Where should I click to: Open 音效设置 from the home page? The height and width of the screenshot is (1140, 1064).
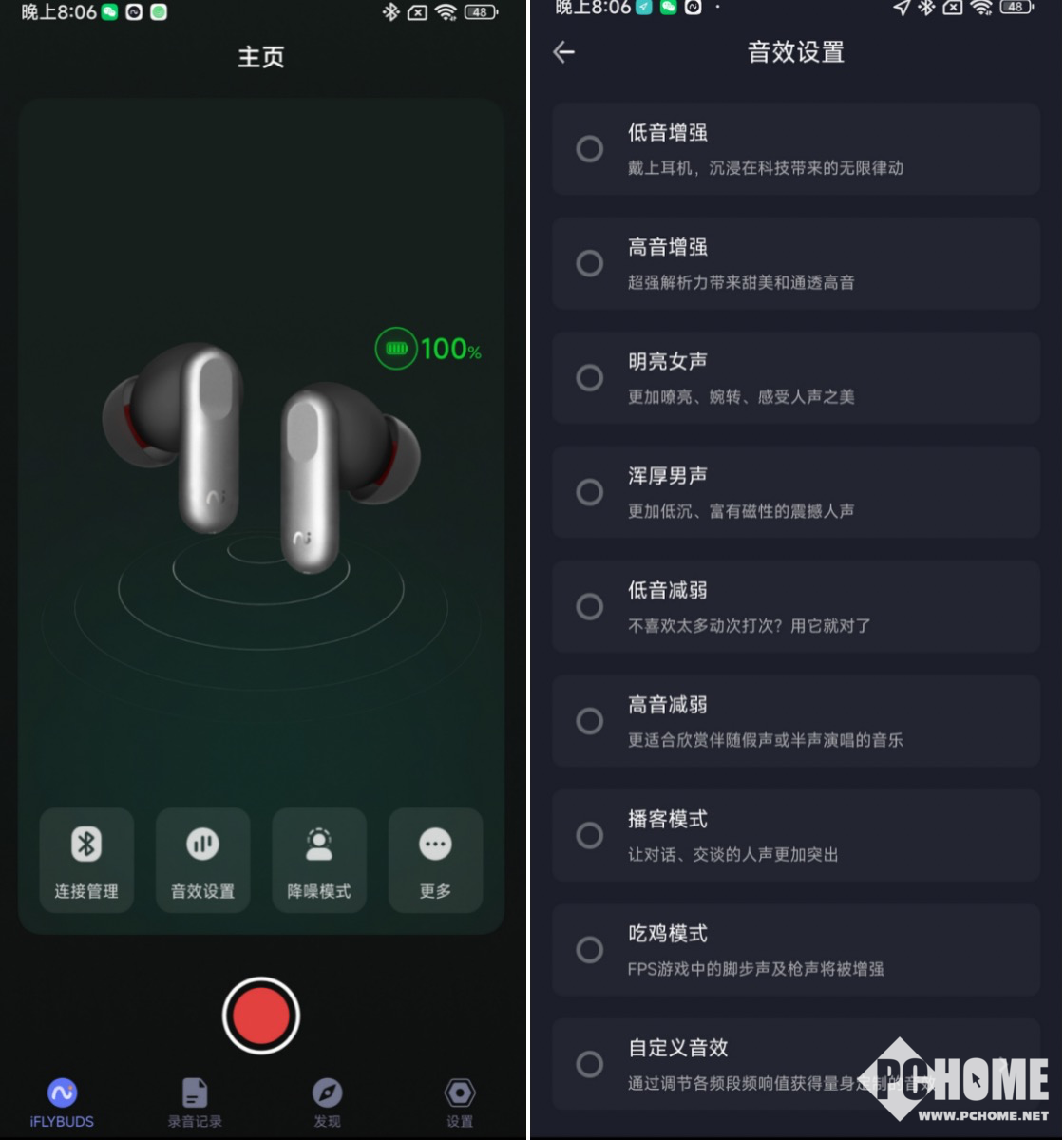[202, 860]
